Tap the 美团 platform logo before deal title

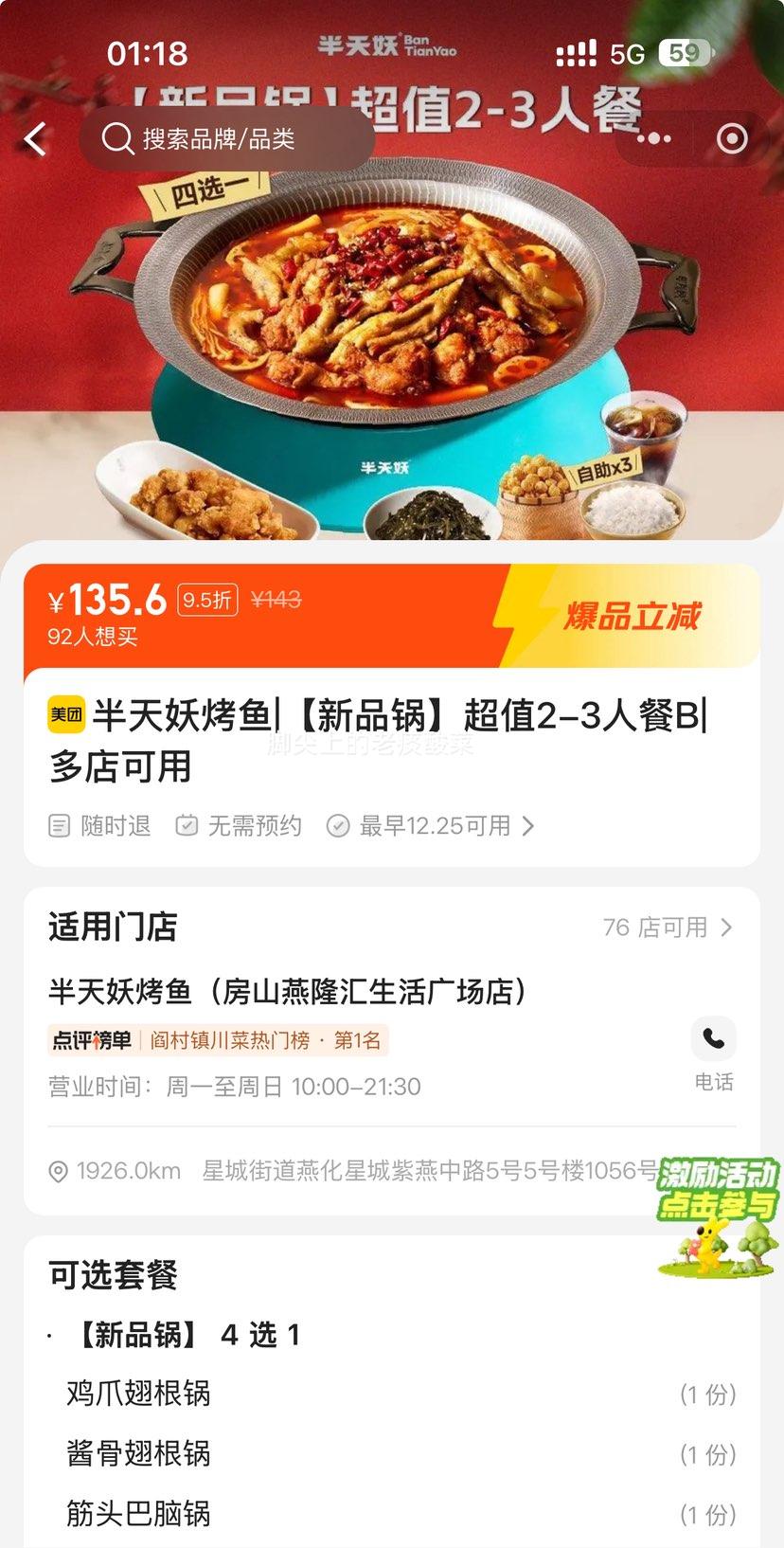(x=66, y=717)
